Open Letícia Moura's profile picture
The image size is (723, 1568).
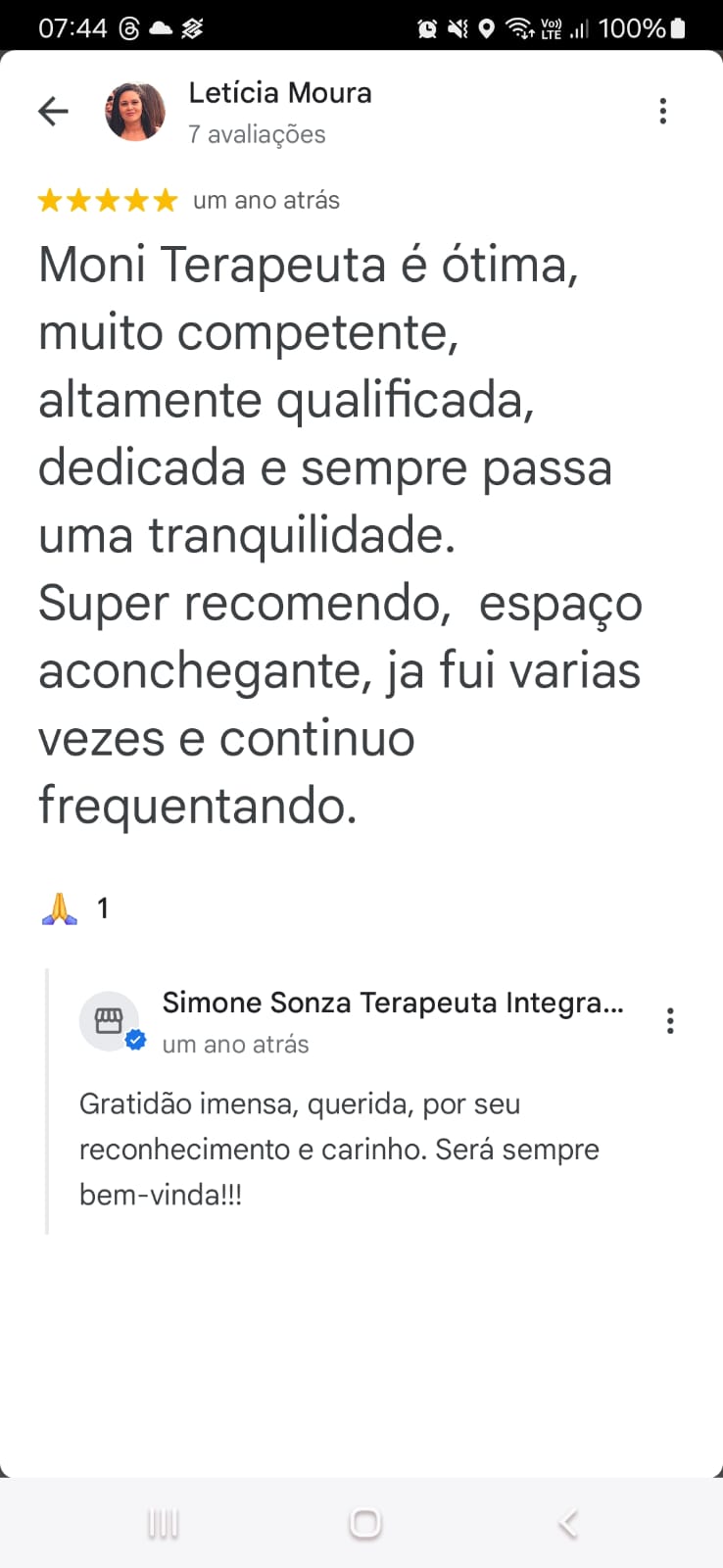pos(135,112)
